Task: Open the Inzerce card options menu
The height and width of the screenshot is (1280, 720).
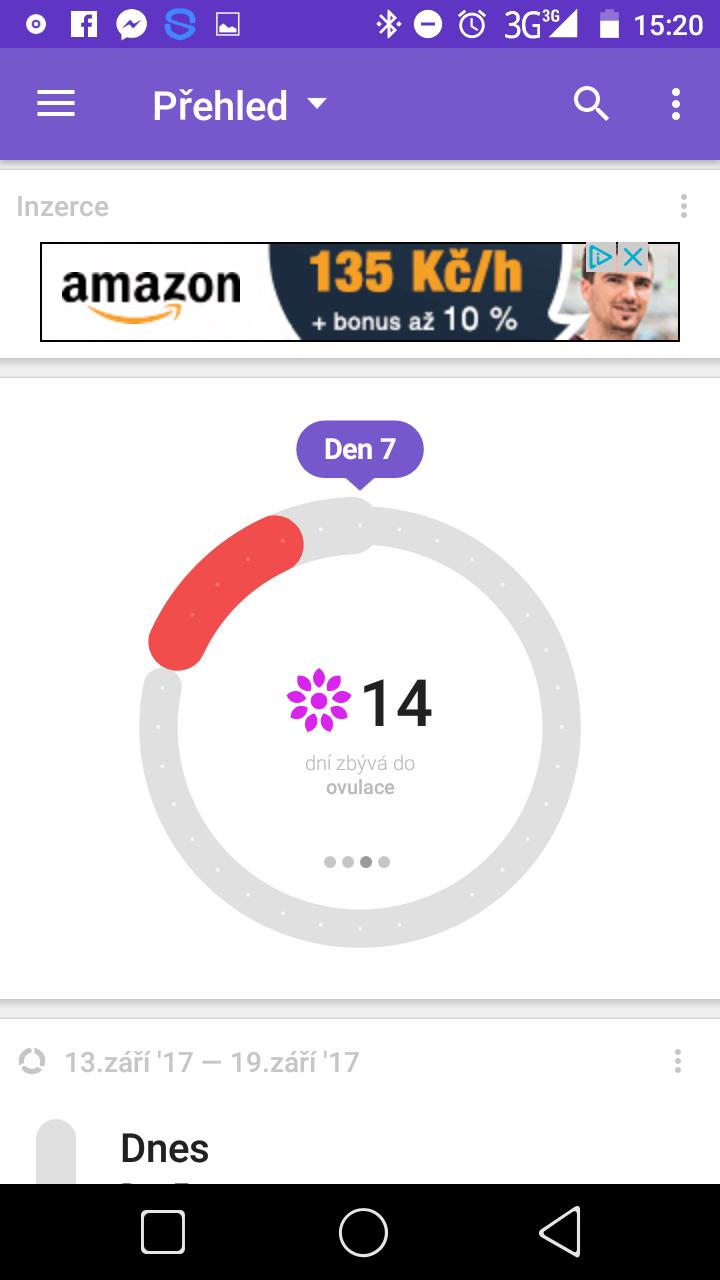Action: tap(684, 207)
